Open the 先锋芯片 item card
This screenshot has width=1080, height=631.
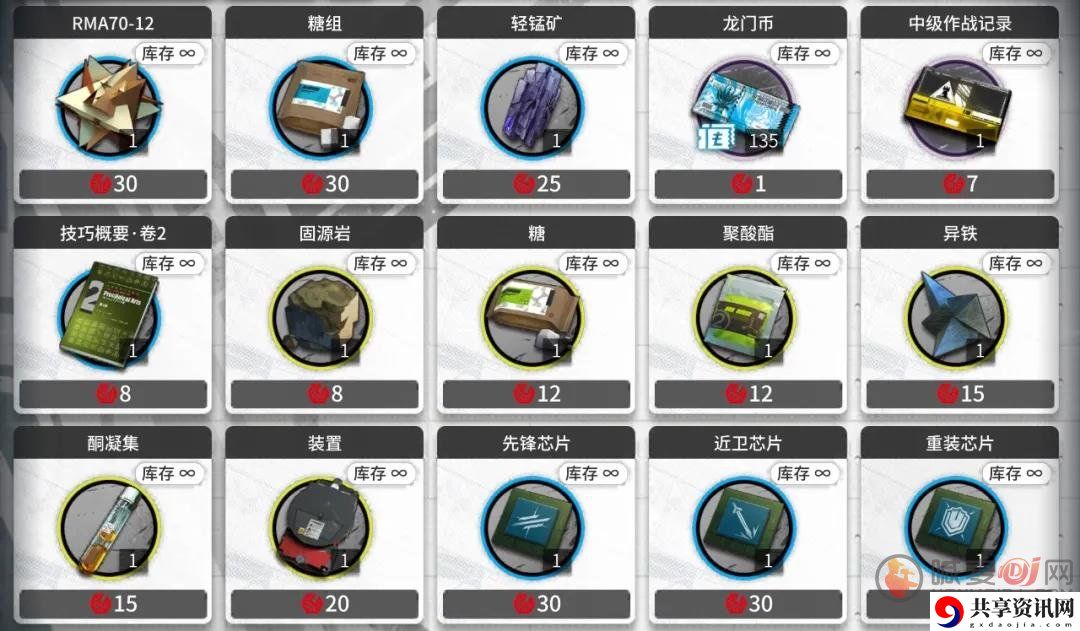tap(536, 526)
